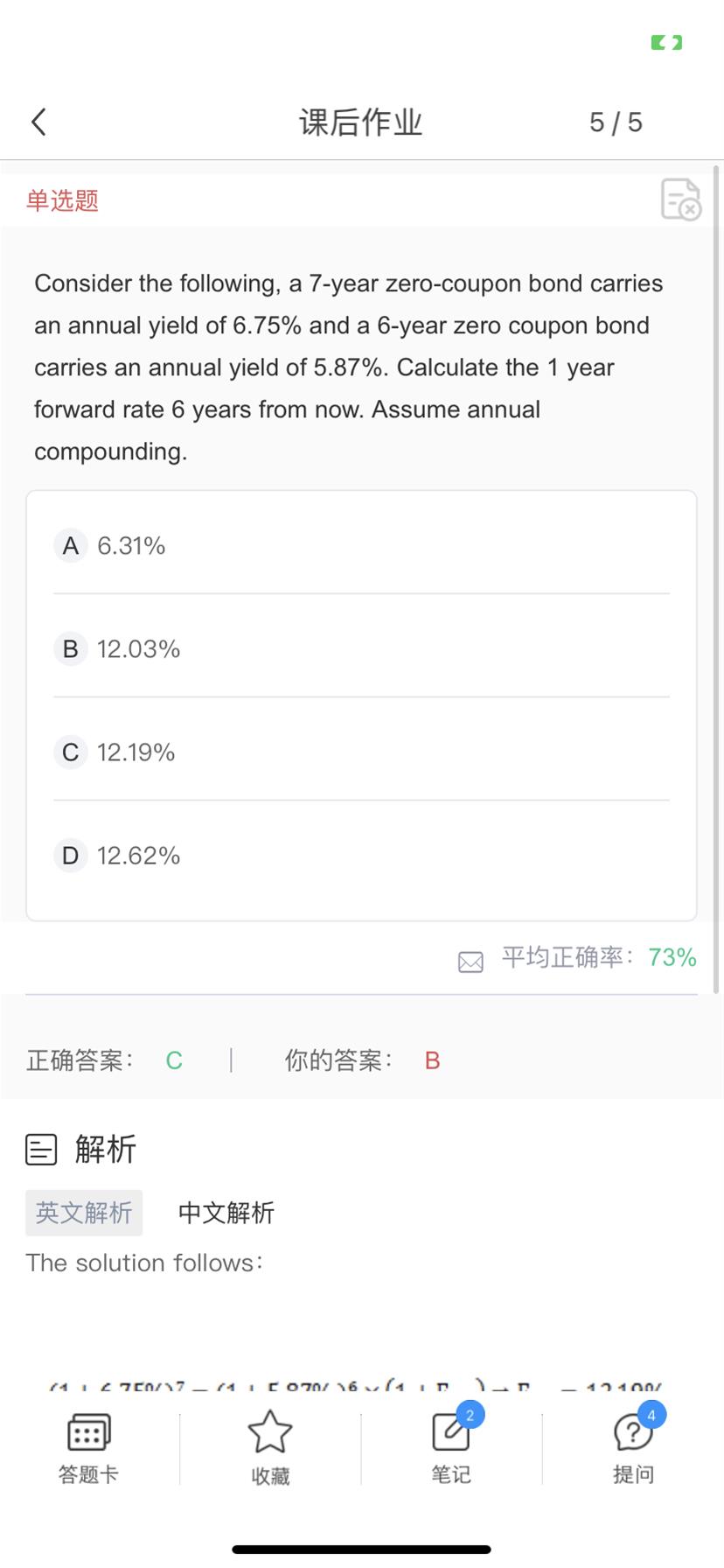
Task: Open the 答题卡 answer sheet
Action: point(88,1449)
